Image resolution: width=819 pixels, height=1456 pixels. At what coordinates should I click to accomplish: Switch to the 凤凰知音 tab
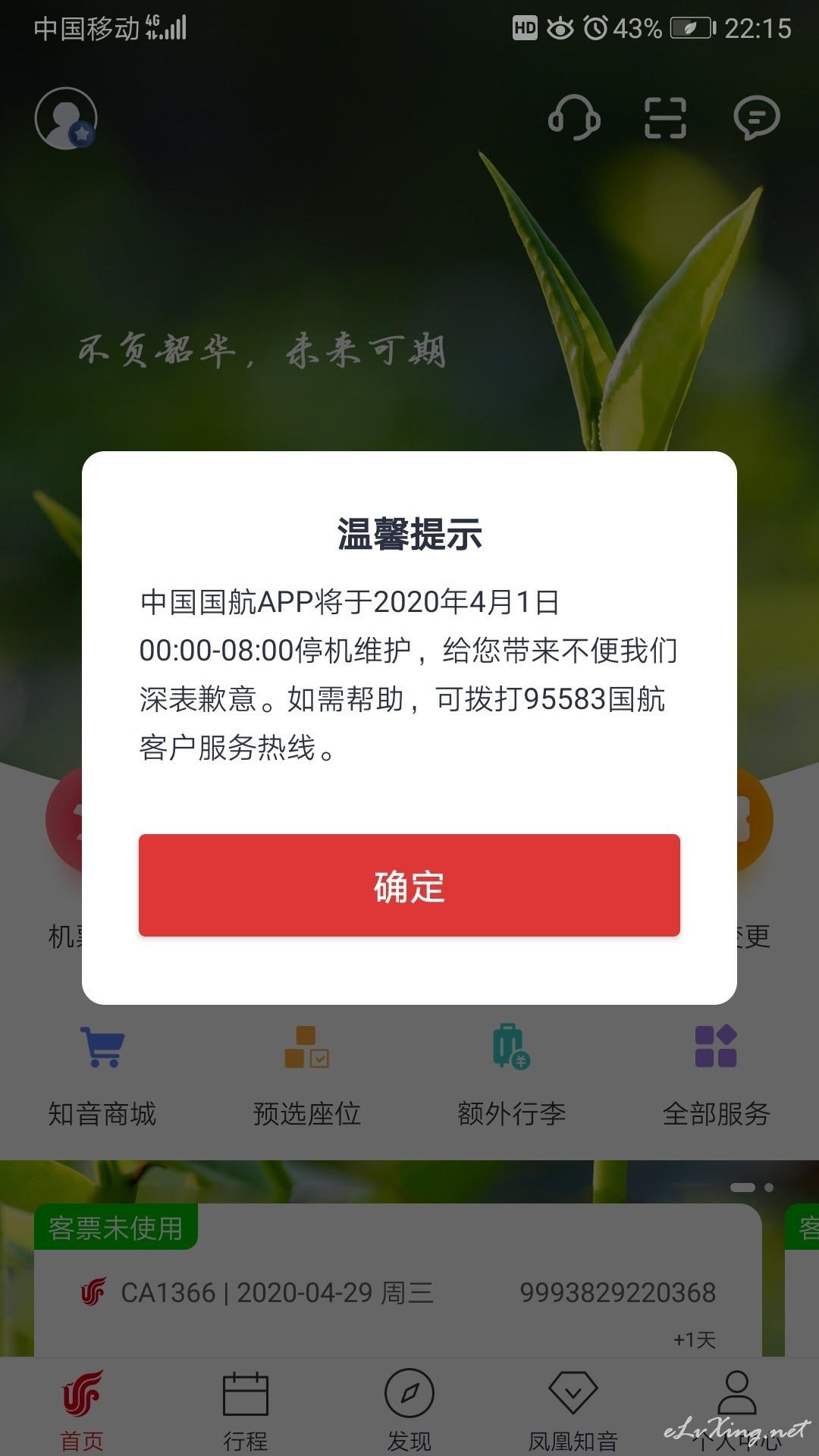coord(573,1410)
